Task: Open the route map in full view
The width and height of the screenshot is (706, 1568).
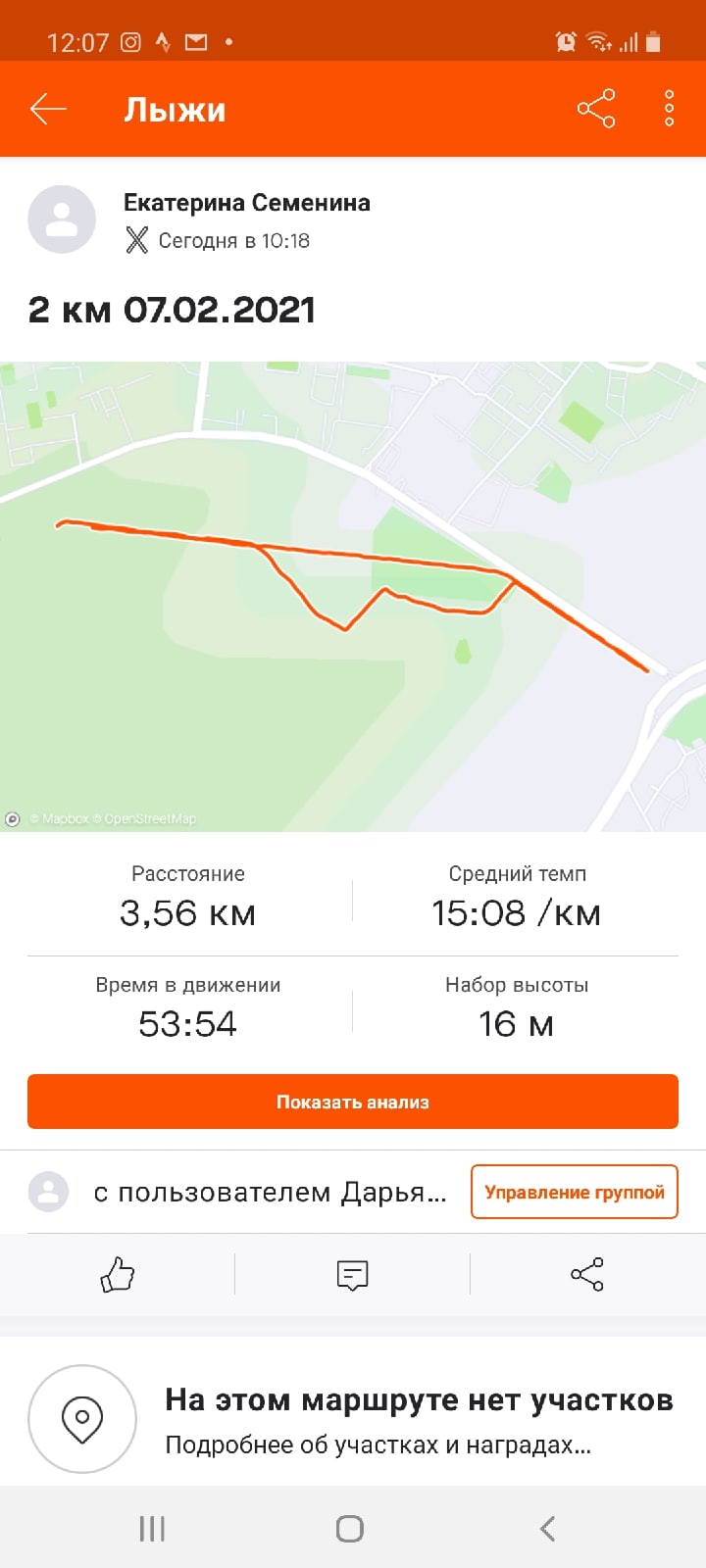Action: point(353,596)
